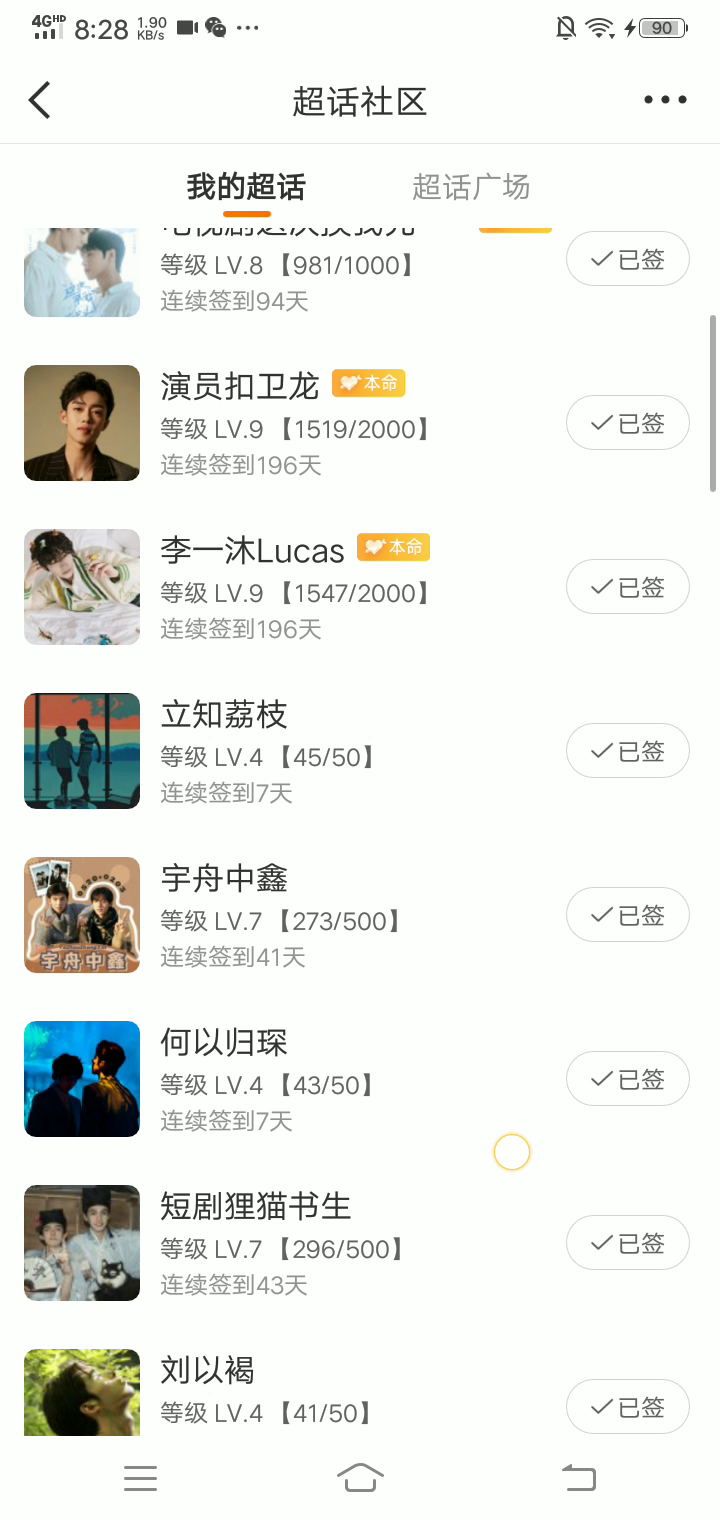
Task: Open the 何以归琛 super topic
Action: pos(224,1042)
